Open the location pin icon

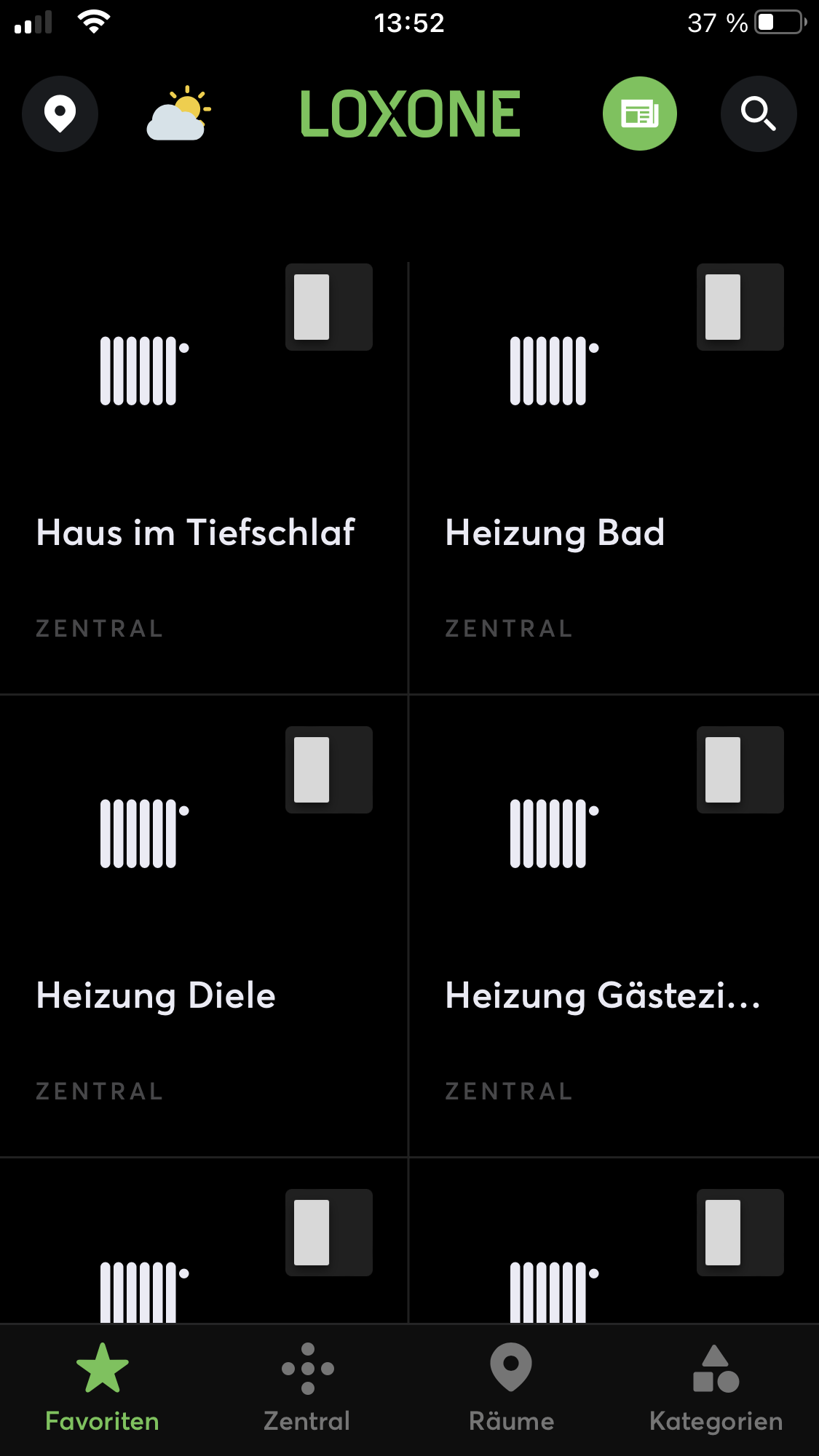[60, 114]
